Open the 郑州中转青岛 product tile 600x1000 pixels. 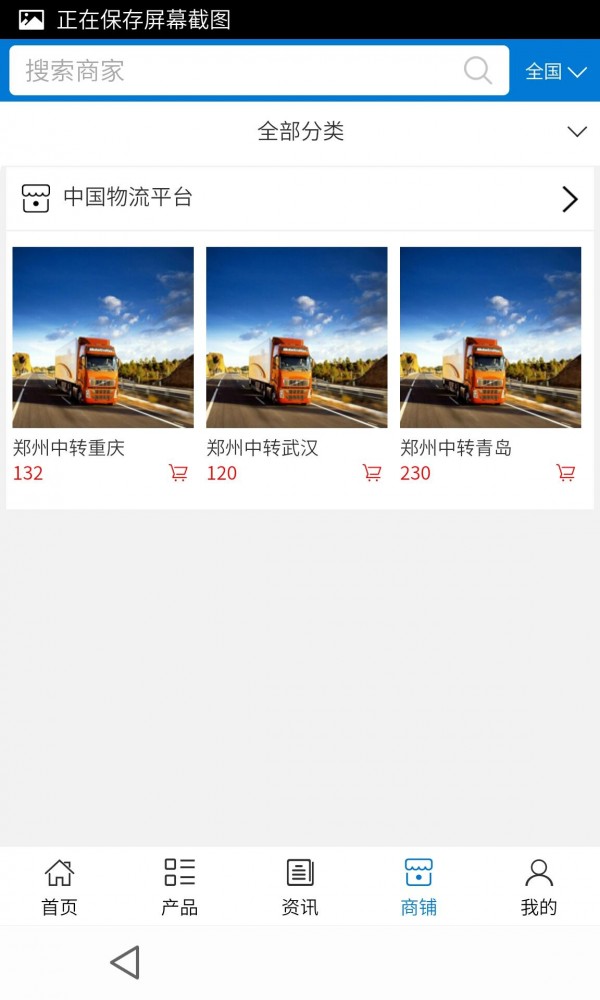tap(490, 337)
